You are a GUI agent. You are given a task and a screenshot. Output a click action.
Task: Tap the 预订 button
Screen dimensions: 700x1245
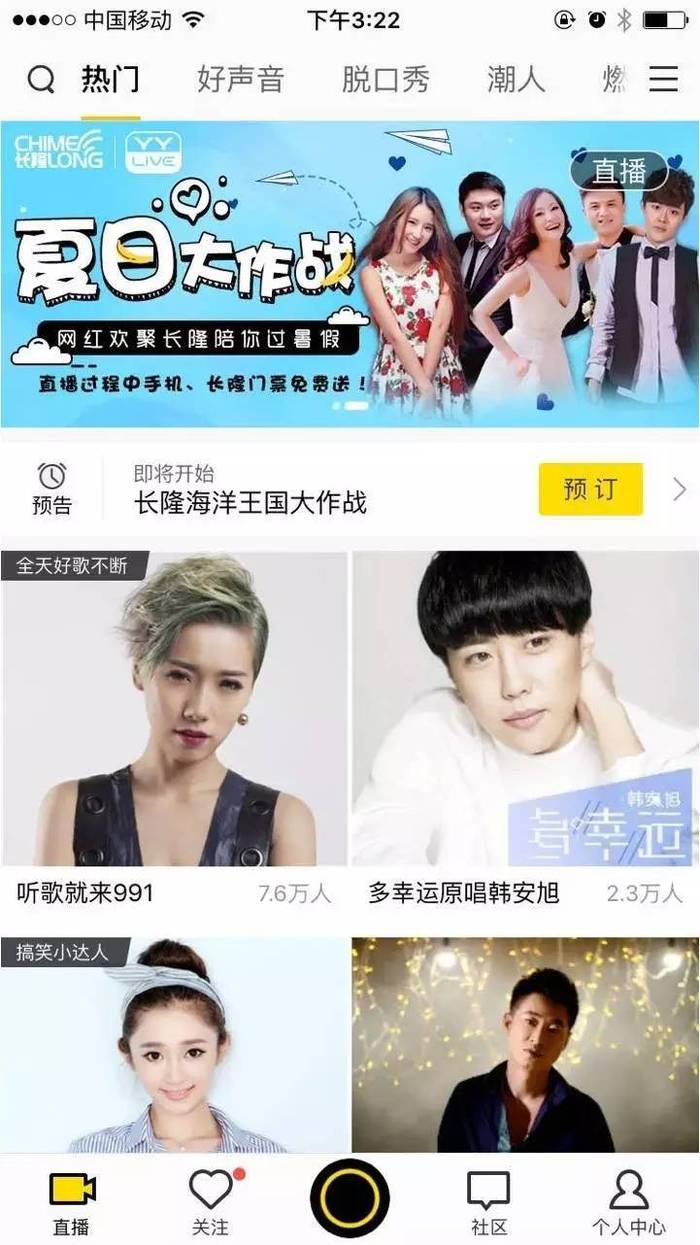[590, 489]
